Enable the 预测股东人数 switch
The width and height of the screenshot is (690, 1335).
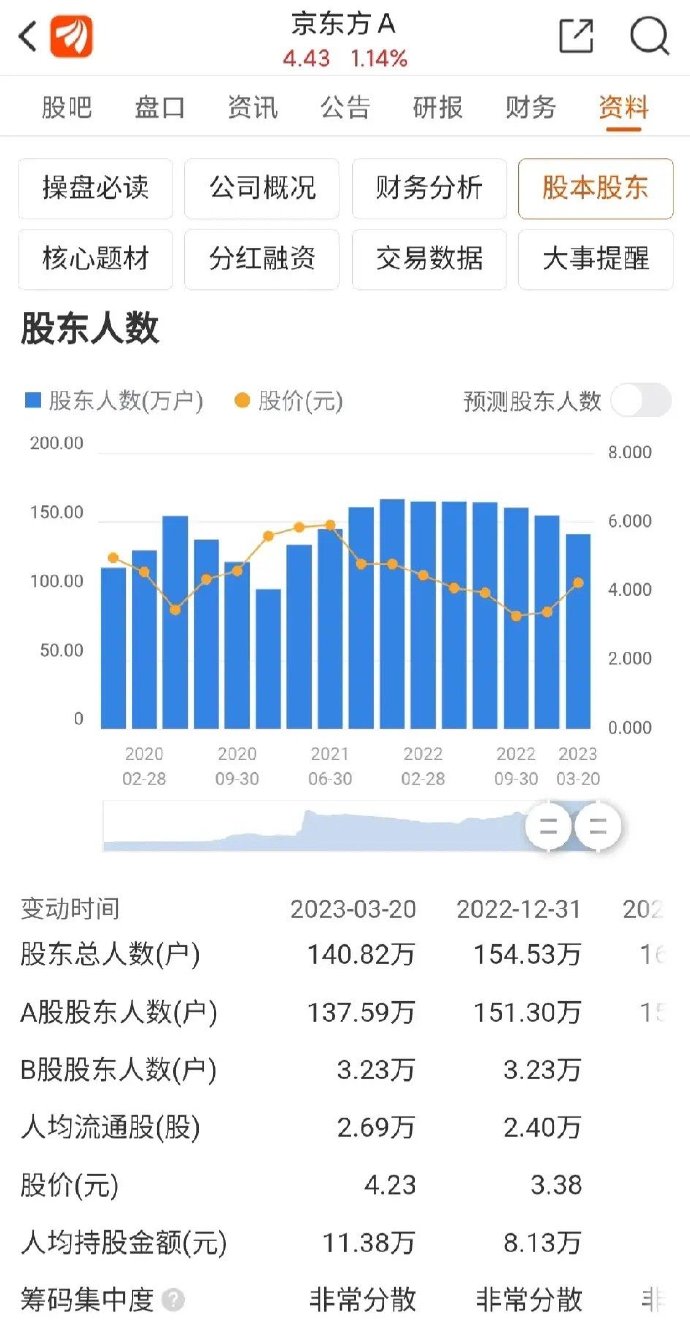(x=641, y=401)
